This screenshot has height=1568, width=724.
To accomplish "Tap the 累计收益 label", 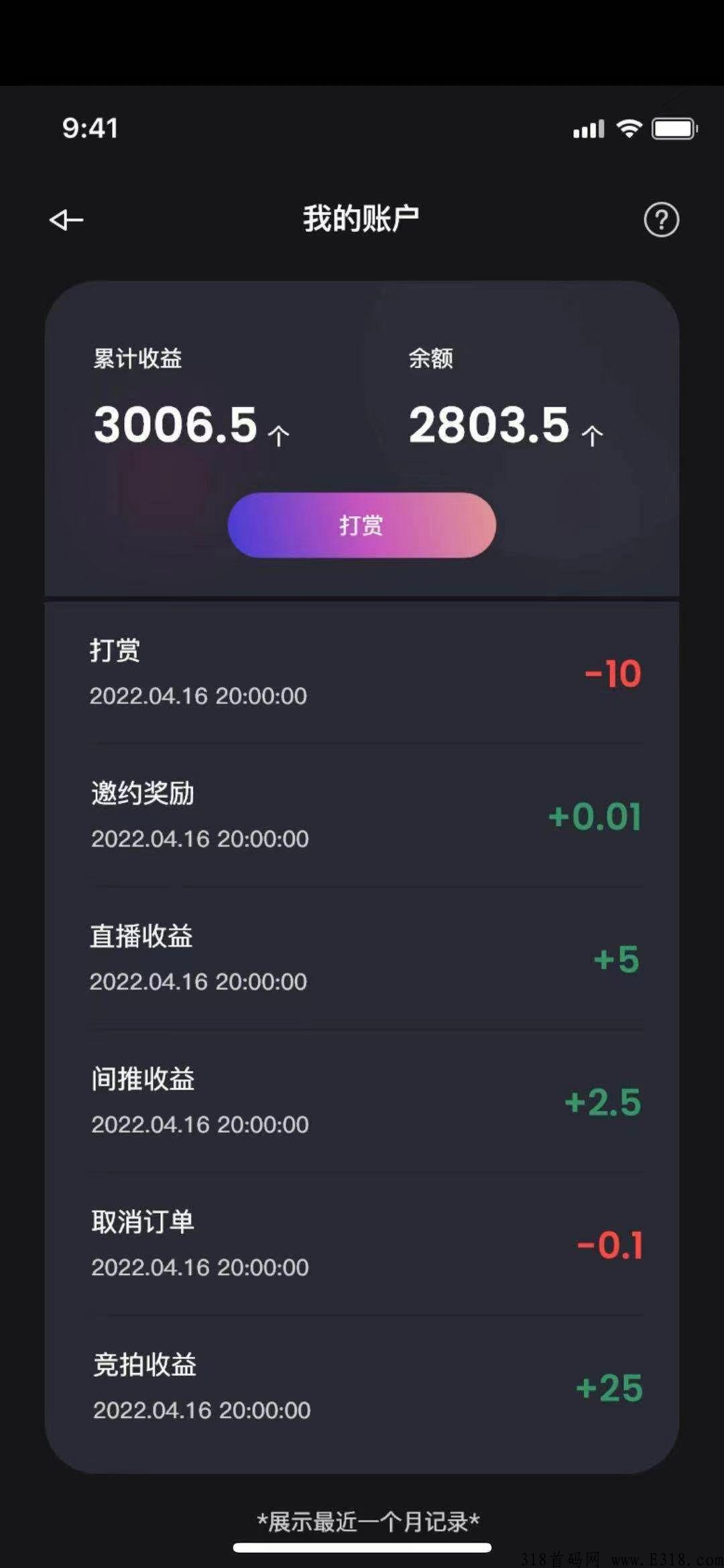I will point(140,359).
